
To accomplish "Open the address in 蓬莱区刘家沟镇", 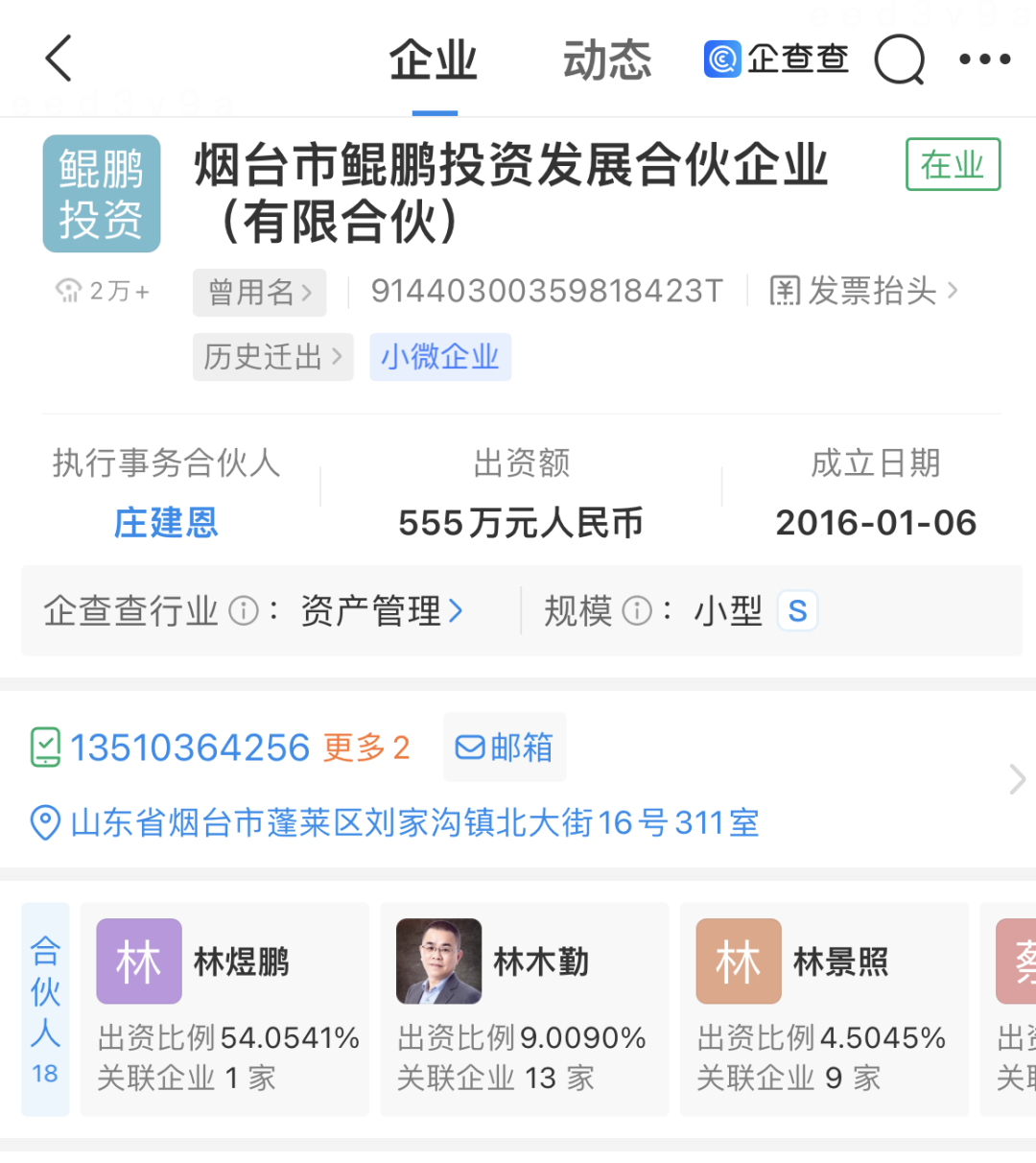I will (414, 822).
